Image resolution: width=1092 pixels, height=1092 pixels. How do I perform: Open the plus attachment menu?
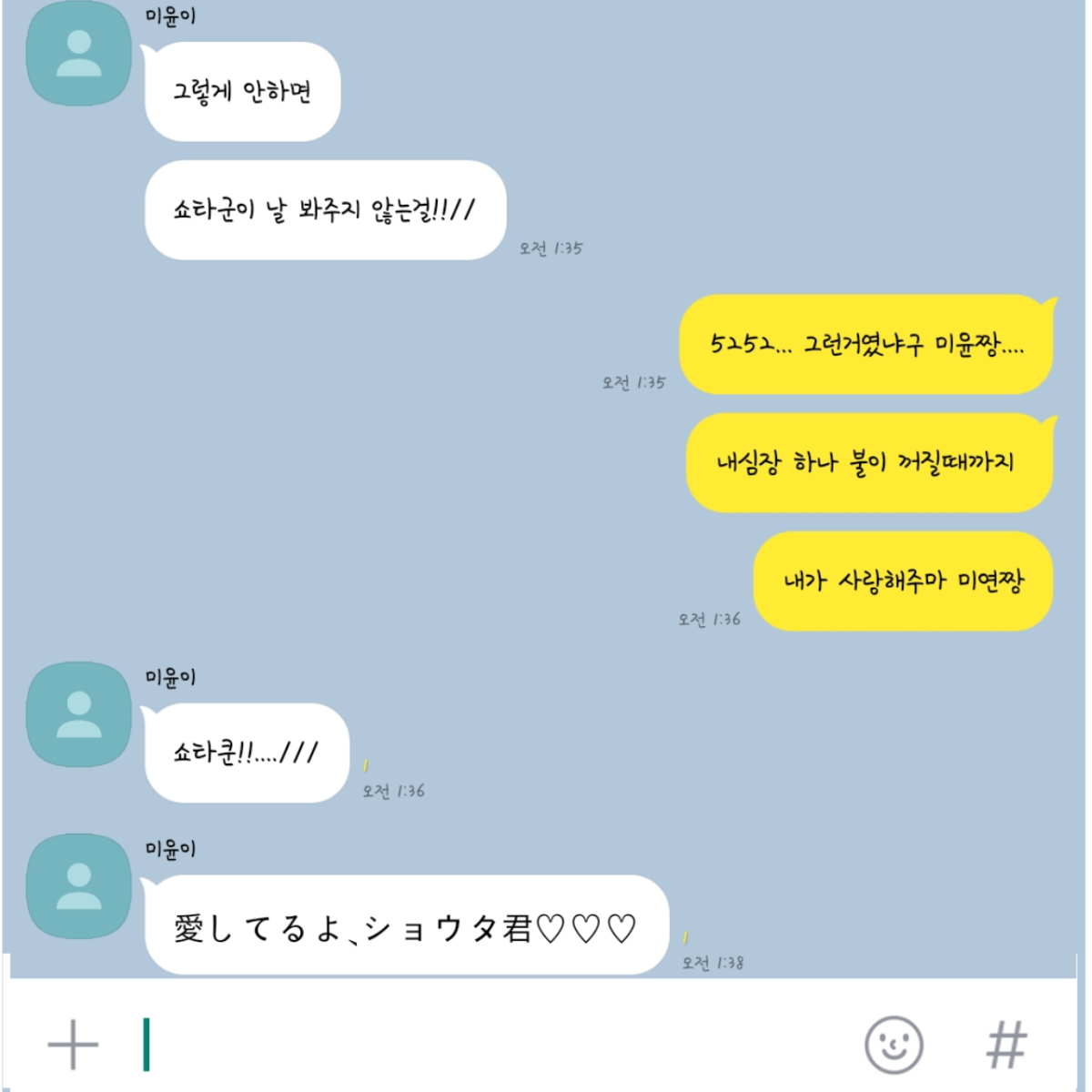click(x=73, y=1044)
